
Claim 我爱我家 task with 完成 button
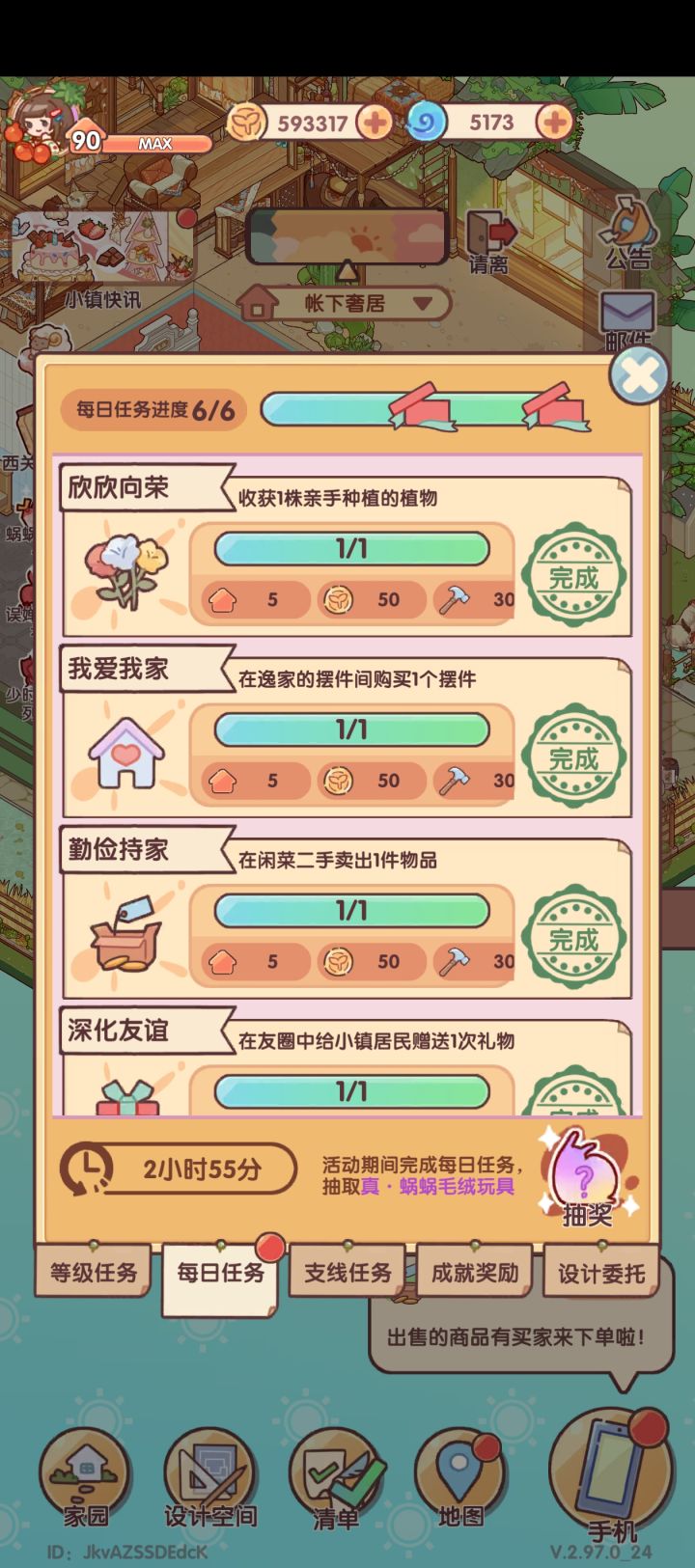(575, 756)
